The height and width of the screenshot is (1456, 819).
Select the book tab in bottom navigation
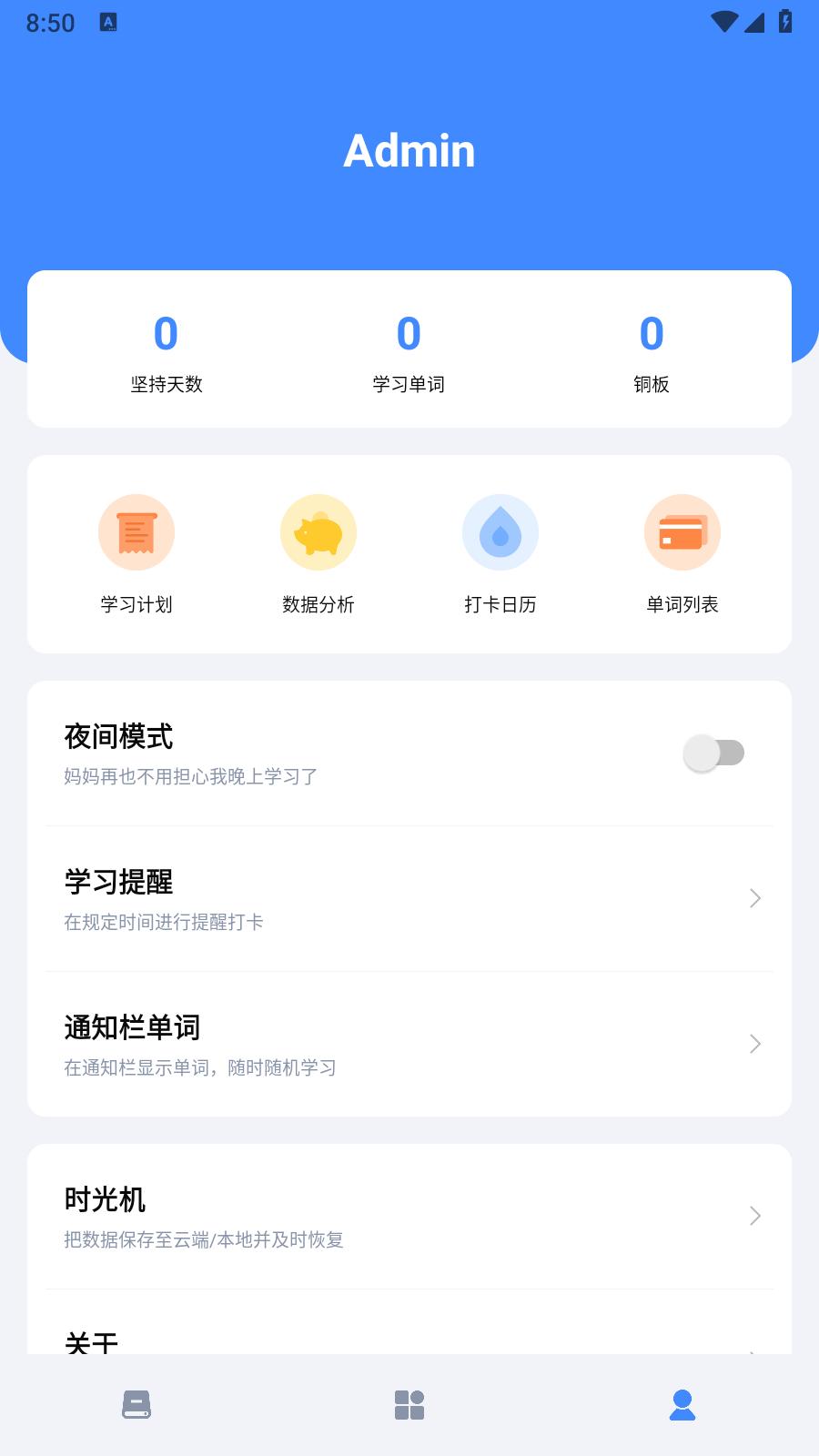[x=136, y=1406]
